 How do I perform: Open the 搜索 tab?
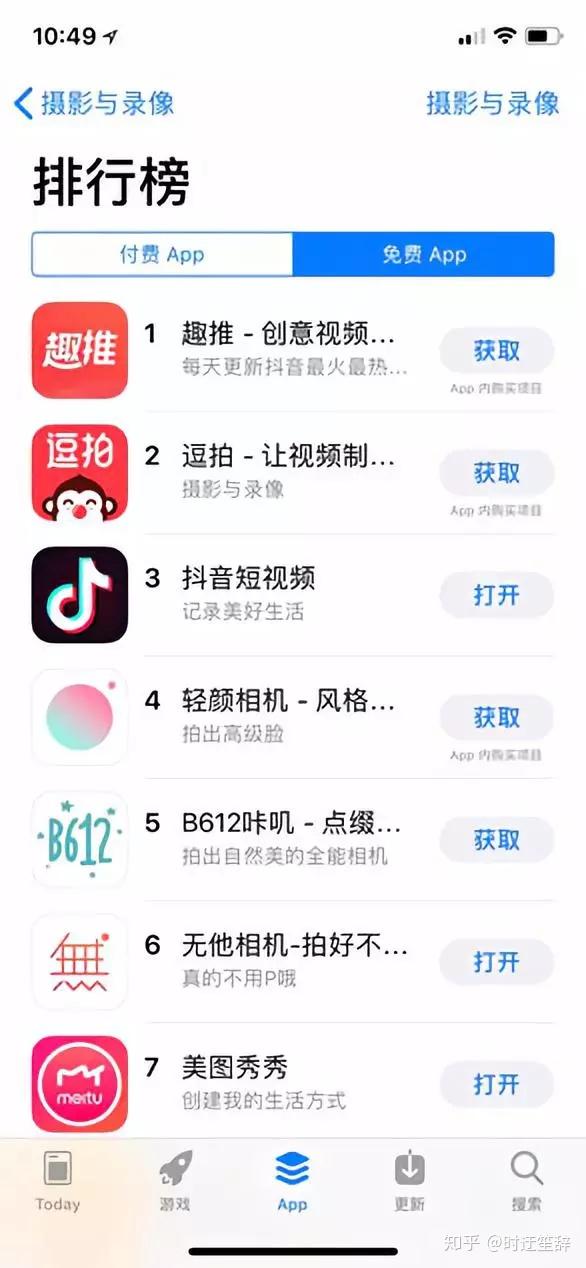[527, 1180]
